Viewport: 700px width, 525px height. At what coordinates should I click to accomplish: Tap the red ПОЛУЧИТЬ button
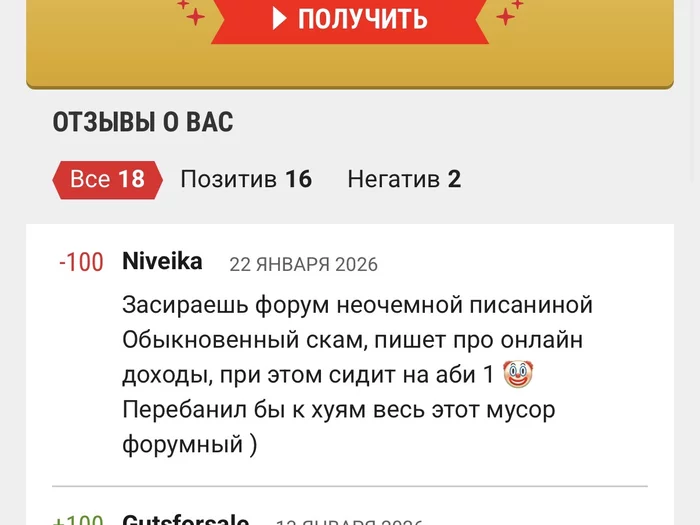click(350, 18)
